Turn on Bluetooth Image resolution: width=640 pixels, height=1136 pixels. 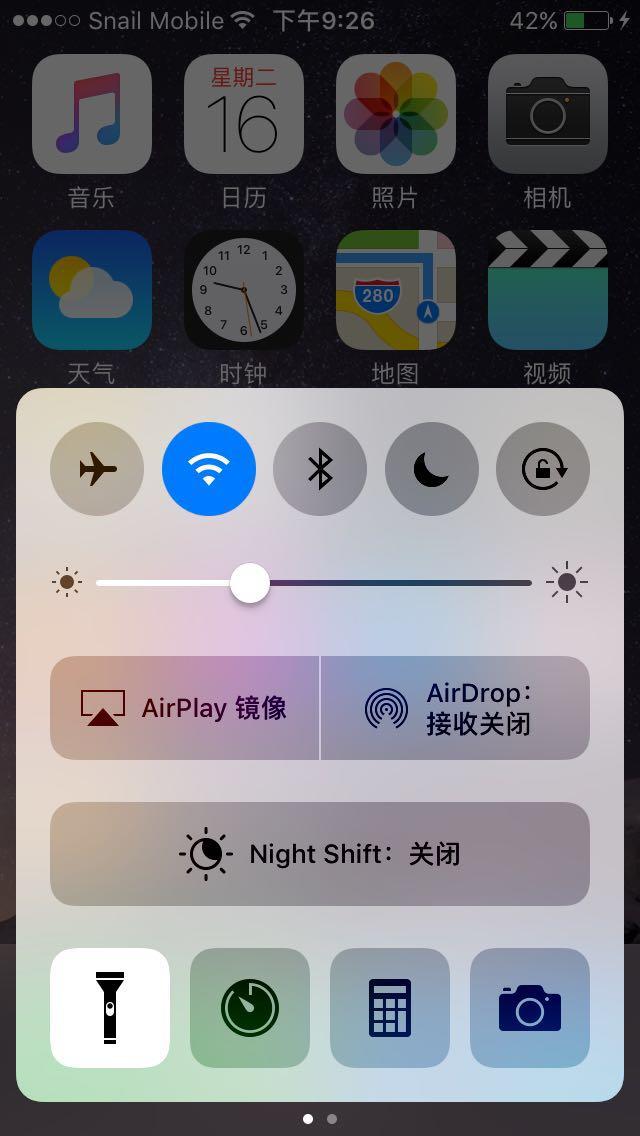click(x=320, y=469)
